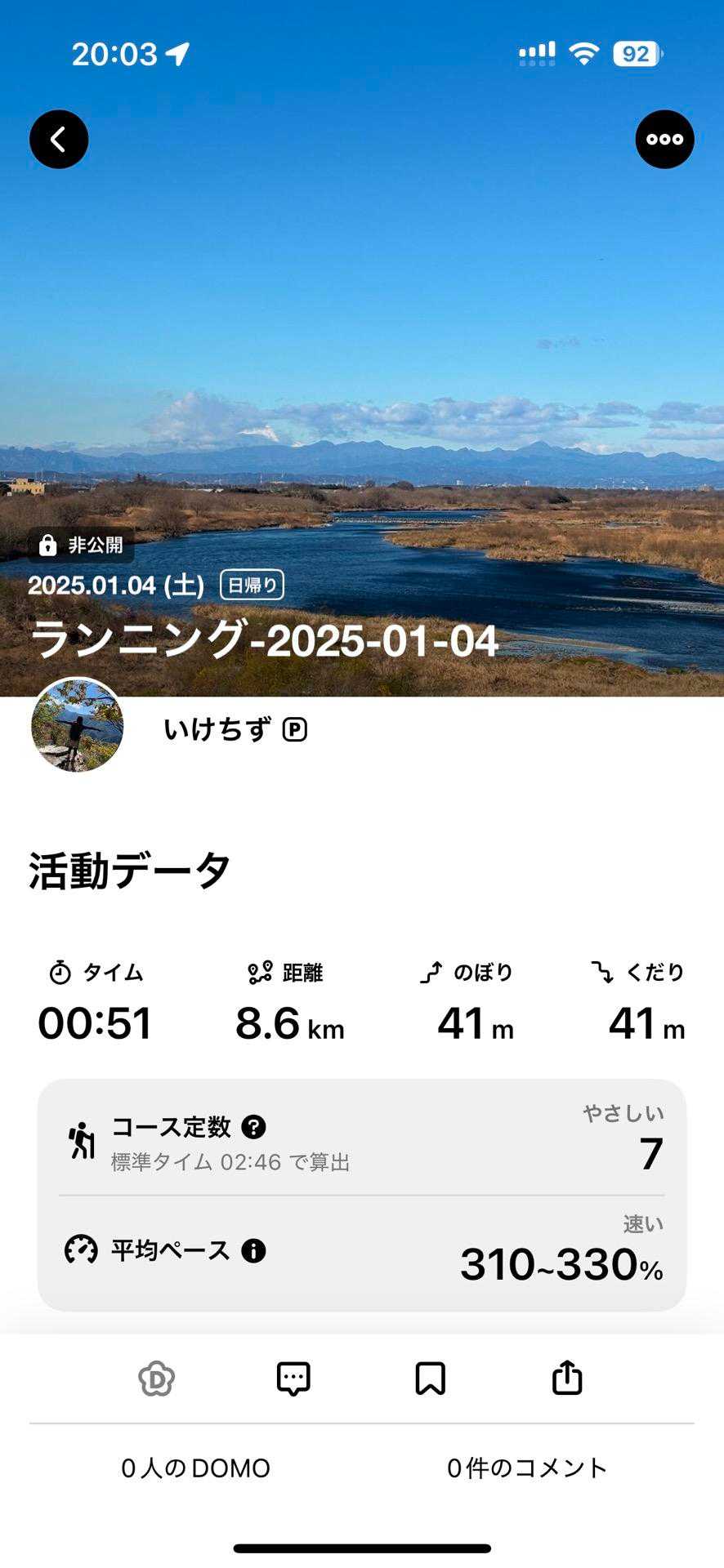The height and width of the screenshot is (1568, 724).
Task: Share this activity
Action: pyautogui.click(x=567, y=1379)
